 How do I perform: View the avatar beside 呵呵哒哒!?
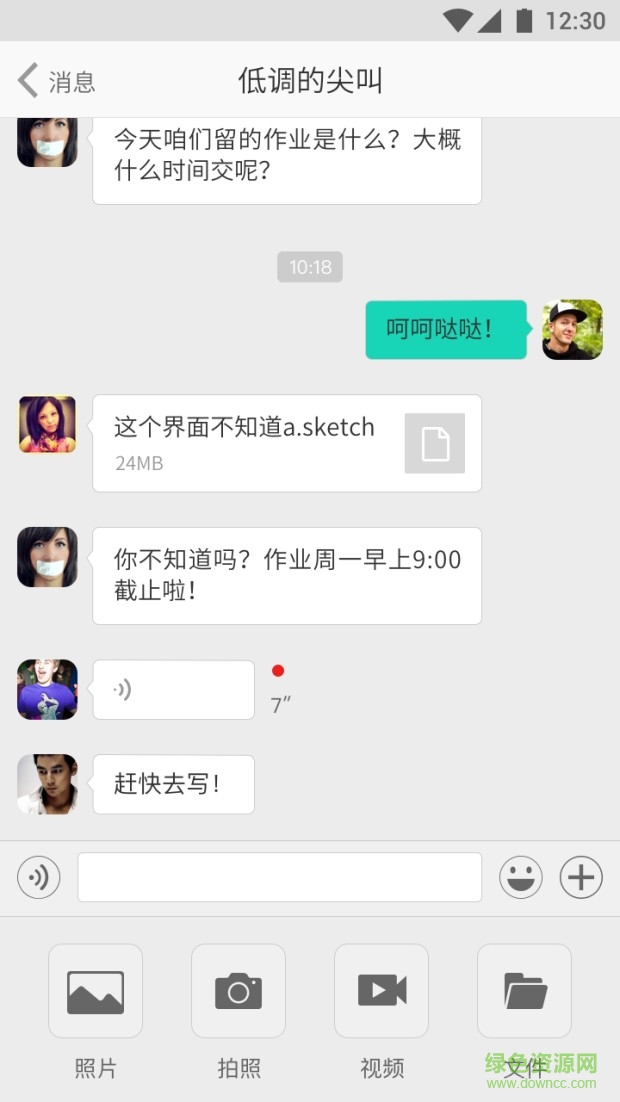coord(572,330)
